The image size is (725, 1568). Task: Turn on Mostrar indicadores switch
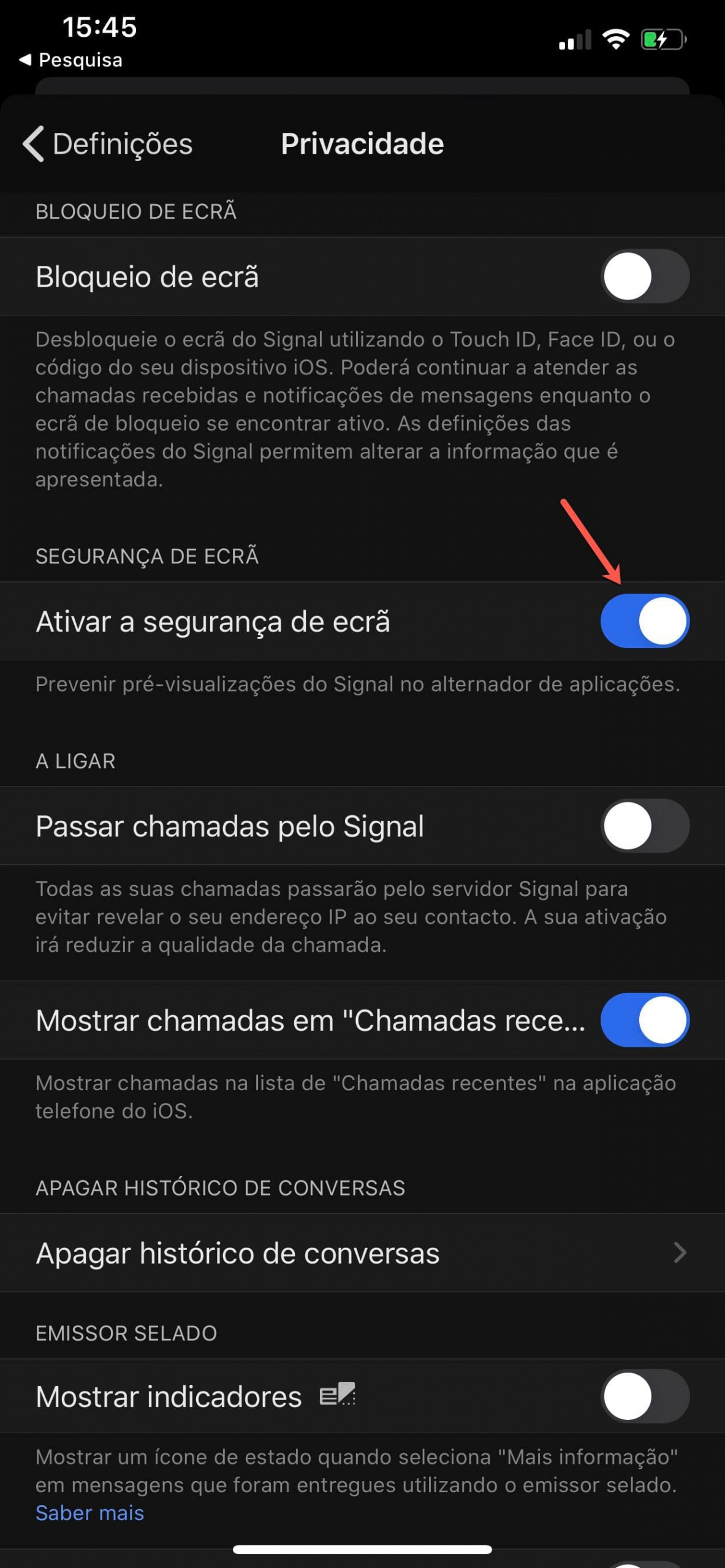click(645, 1396)
